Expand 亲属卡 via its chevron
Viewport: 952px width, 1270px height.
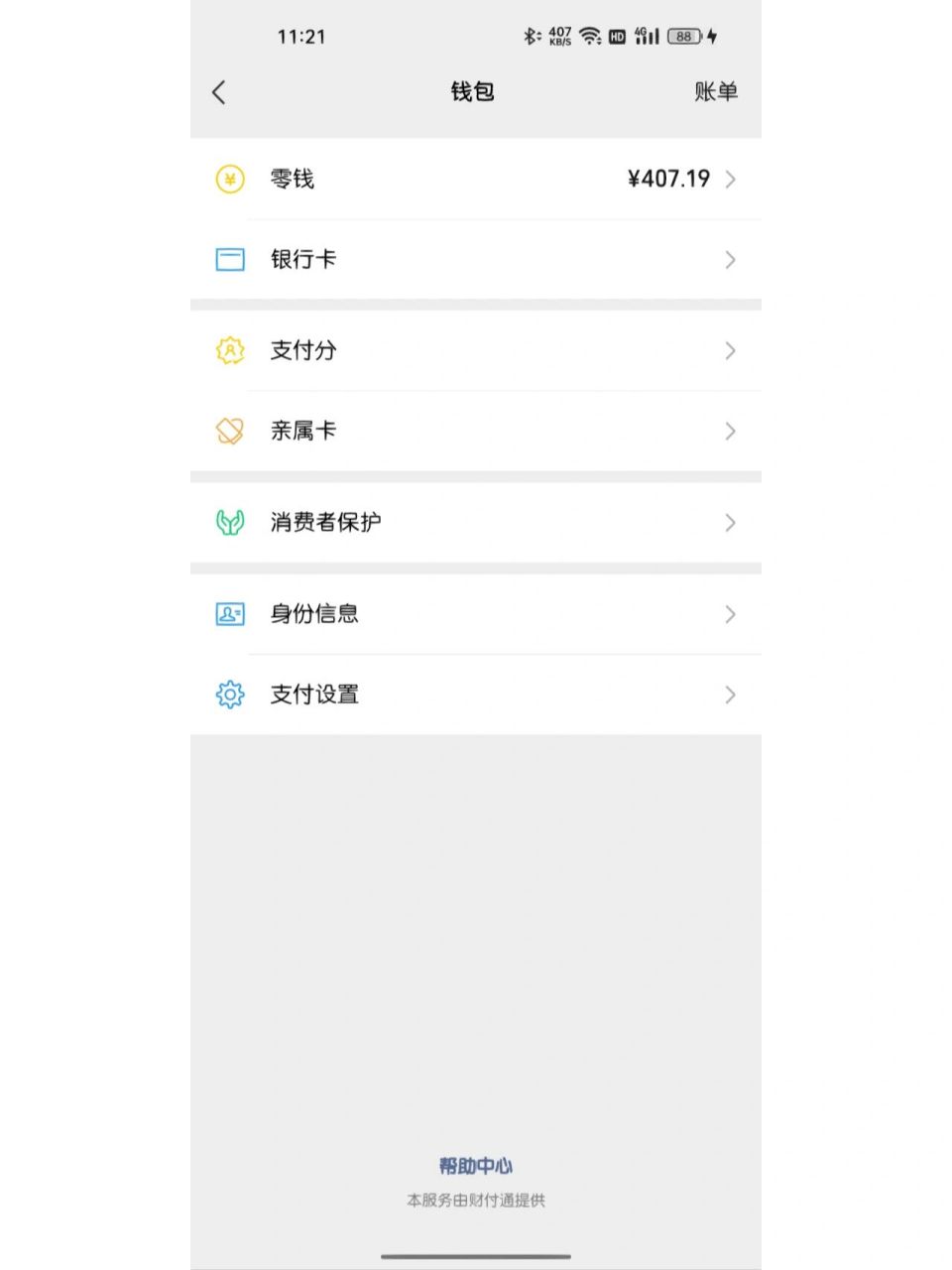731,431
